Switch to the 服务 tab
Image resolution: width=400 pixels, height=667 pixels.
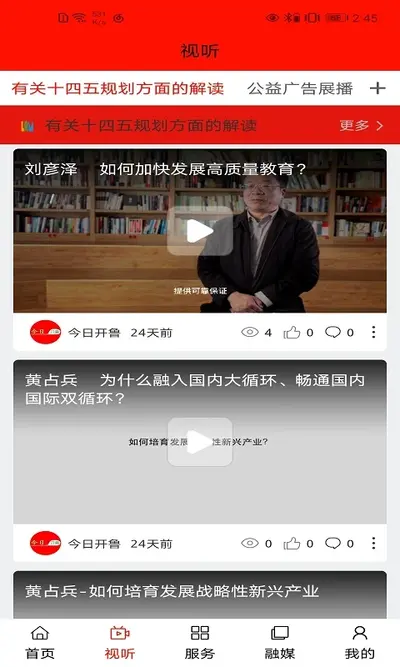[200, 643]
